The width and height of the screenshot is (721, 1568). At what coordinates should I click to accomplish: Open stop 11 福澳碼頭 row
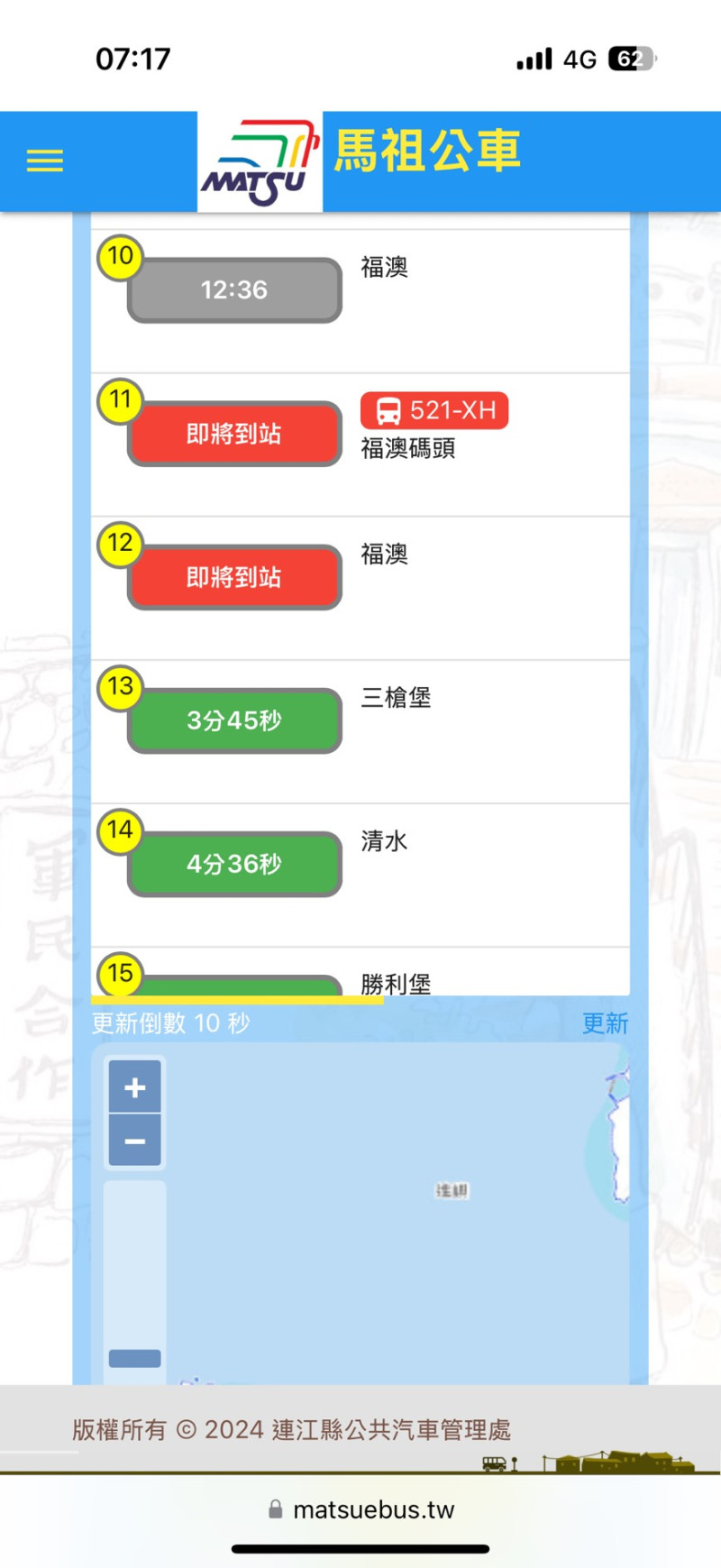pyautogui.click(x=360, y=445)
